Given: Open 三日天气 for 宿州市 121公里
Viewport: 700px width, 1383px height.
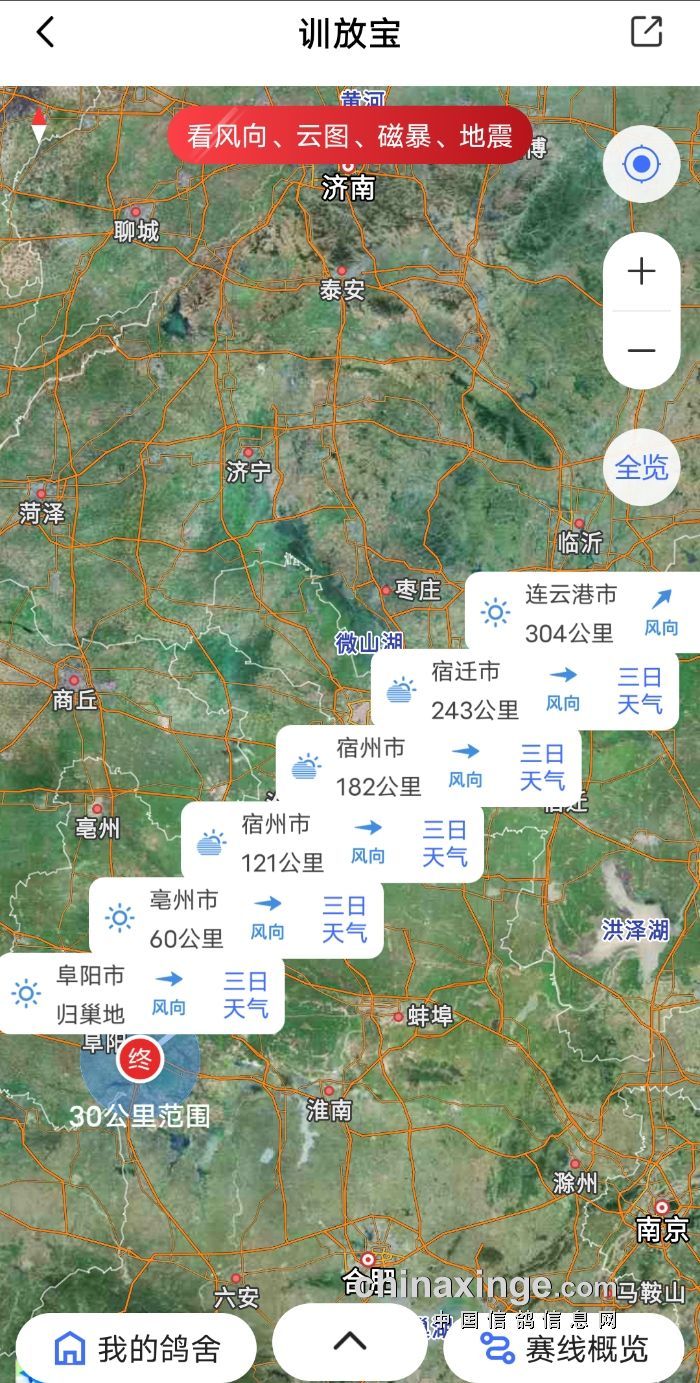Looking at the screenshot, I should 445,842.
